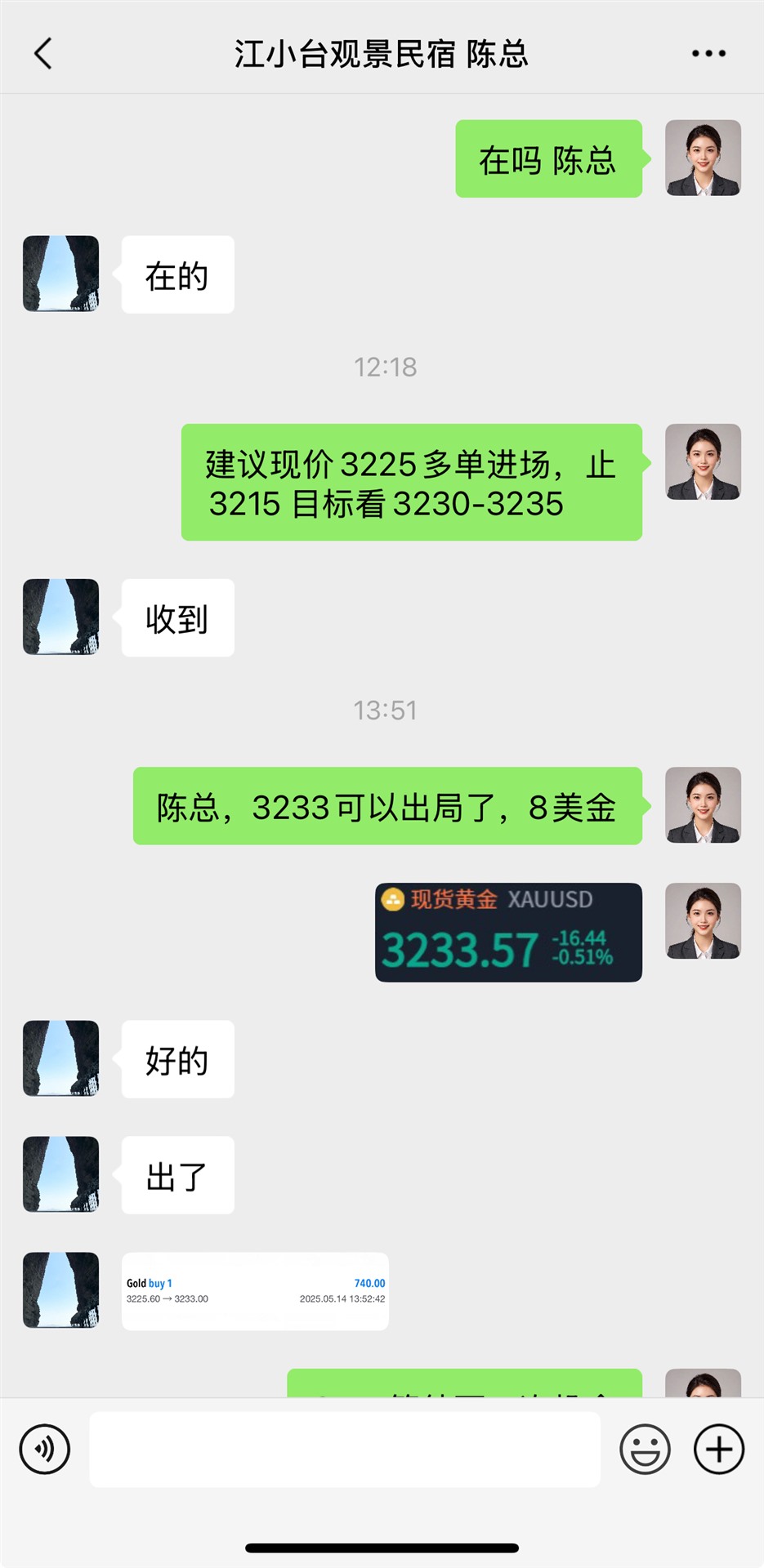Open the Gold buy 740.00 order screenshot
764x1568 pixels.
coord(255,1291)
